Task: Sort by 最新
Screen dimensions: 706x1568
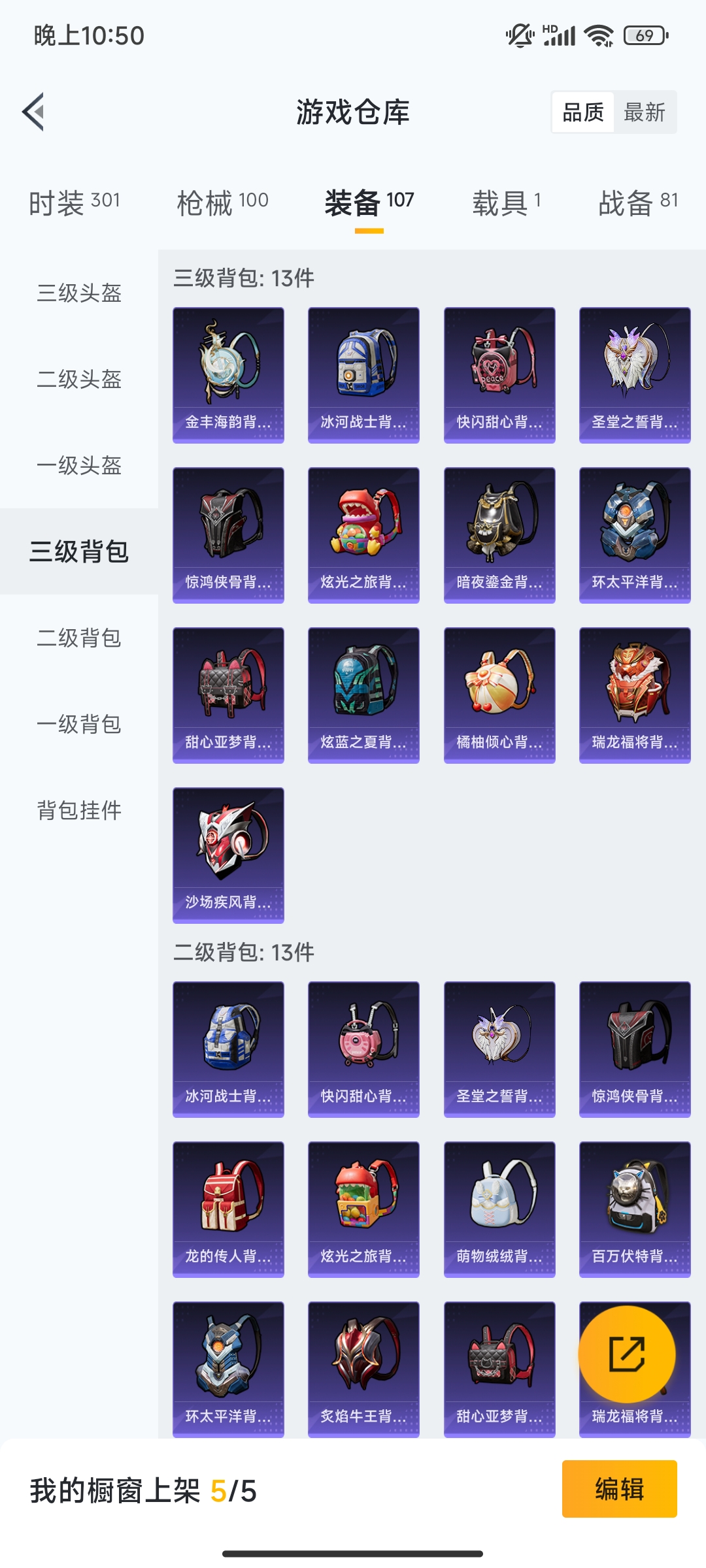Action: point(645,112)
